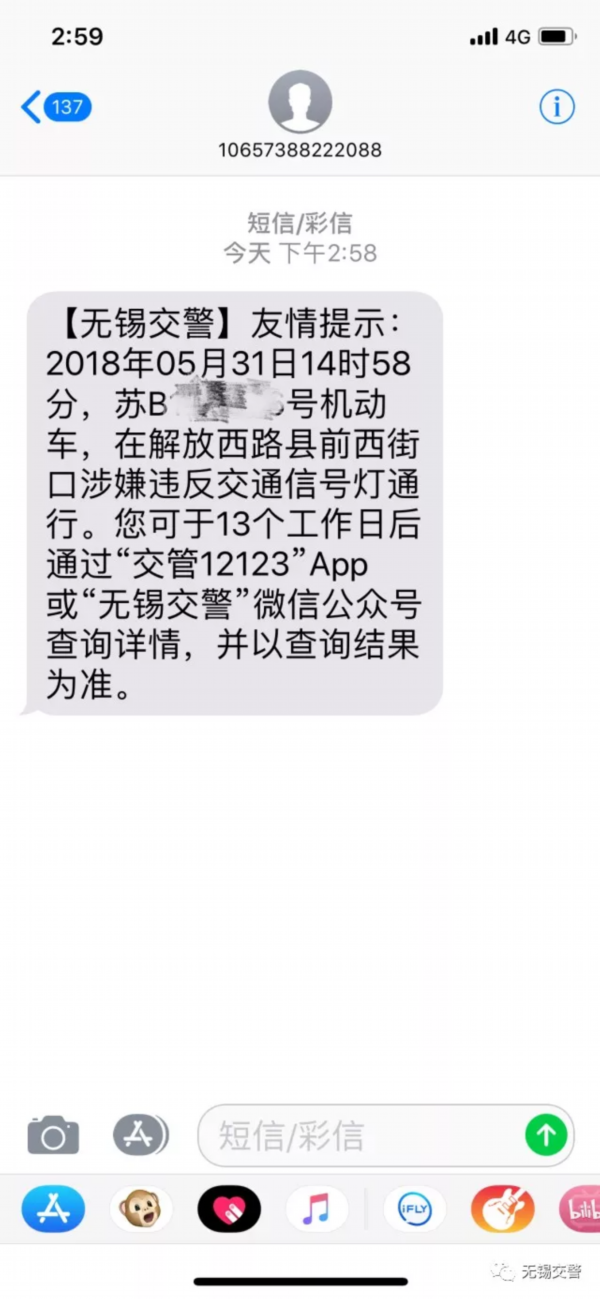Open the camera to attach a photo
Image resolution: width=600 pixels, height=1299 pixels.
pyautogui.click(x=52, y=1135)
